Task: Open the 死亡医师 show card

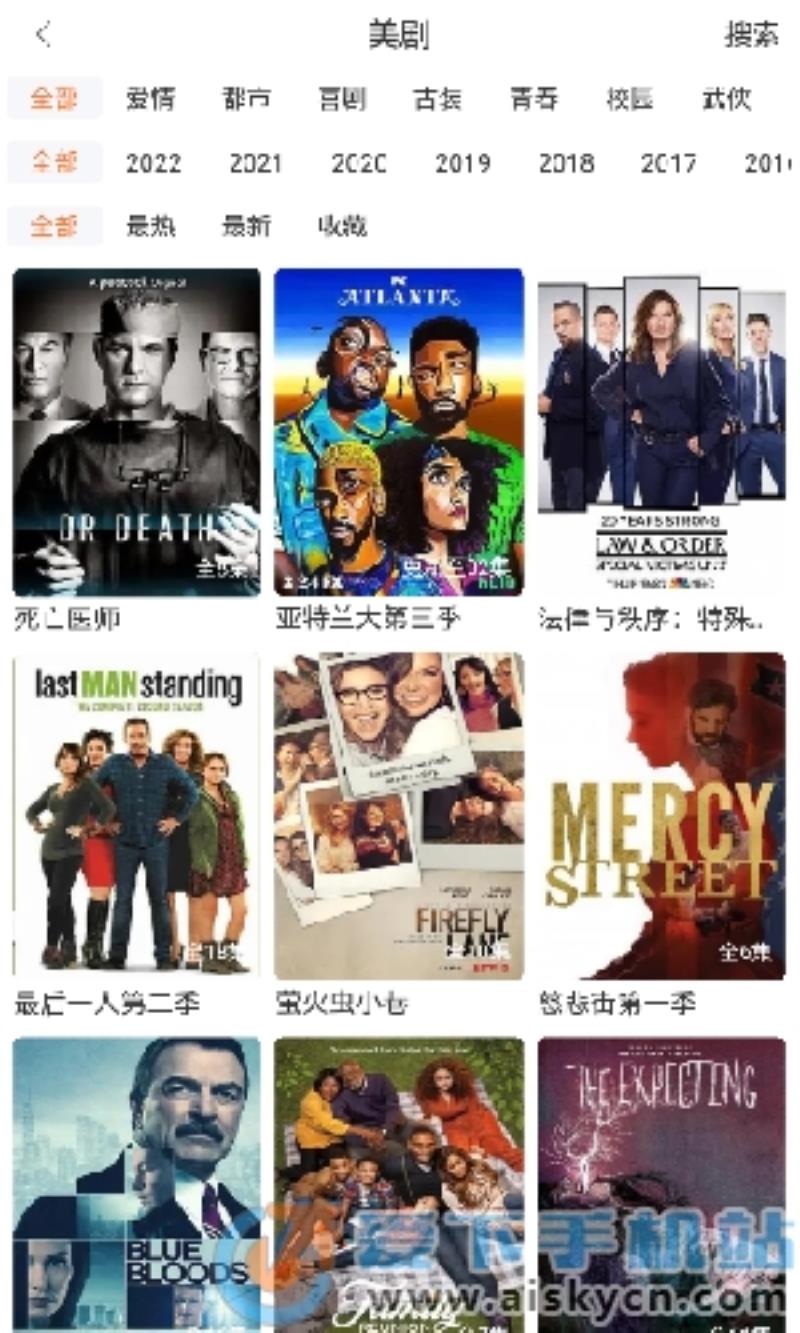Action: [136, 432]
